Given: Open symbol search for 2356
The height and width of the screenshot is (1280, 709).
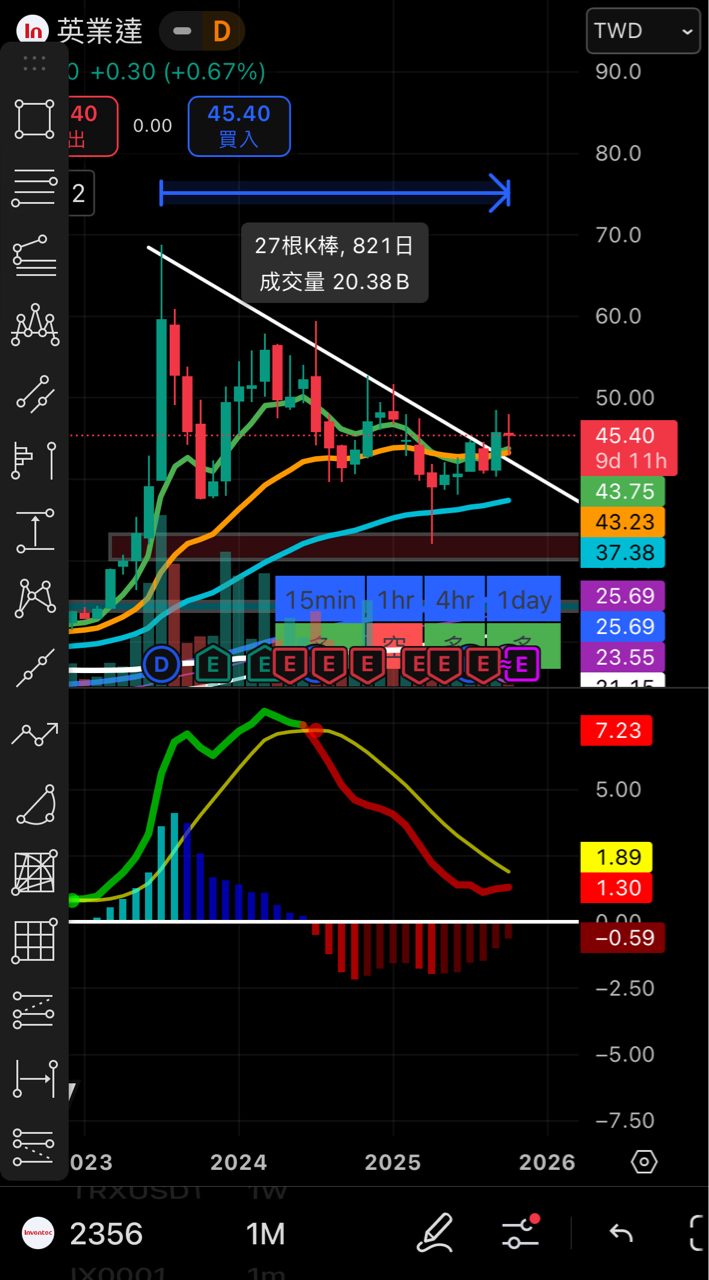Looking at the screenshot, I should click(106, 1234).
